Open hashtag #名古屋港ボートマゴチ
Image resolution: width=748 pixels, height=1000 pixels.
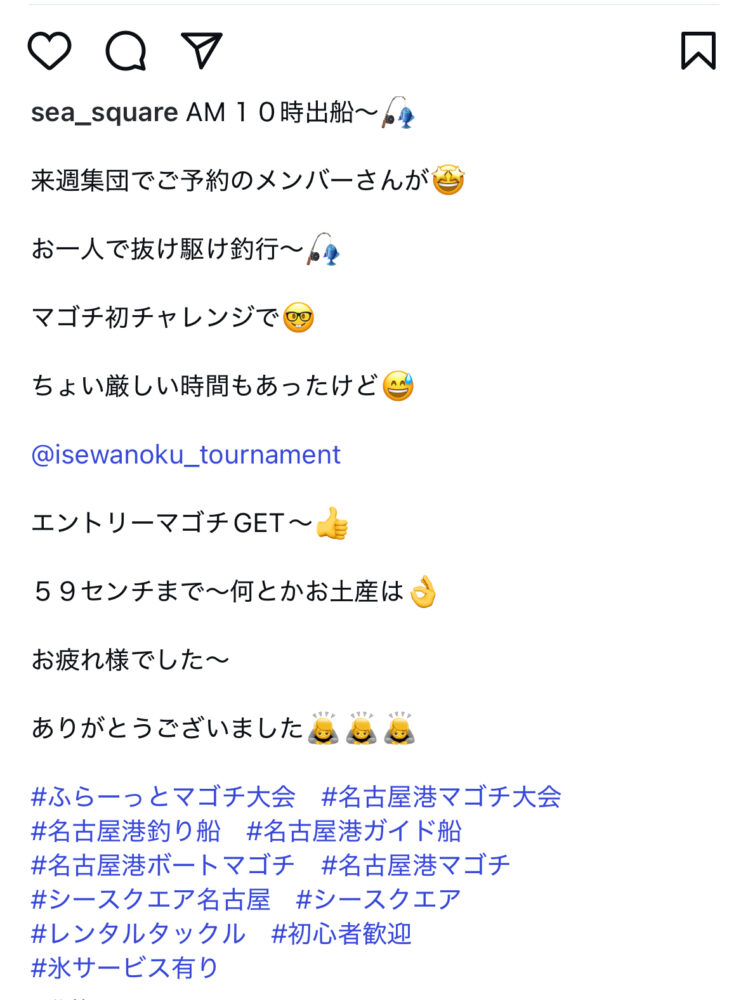coord(164,865)
